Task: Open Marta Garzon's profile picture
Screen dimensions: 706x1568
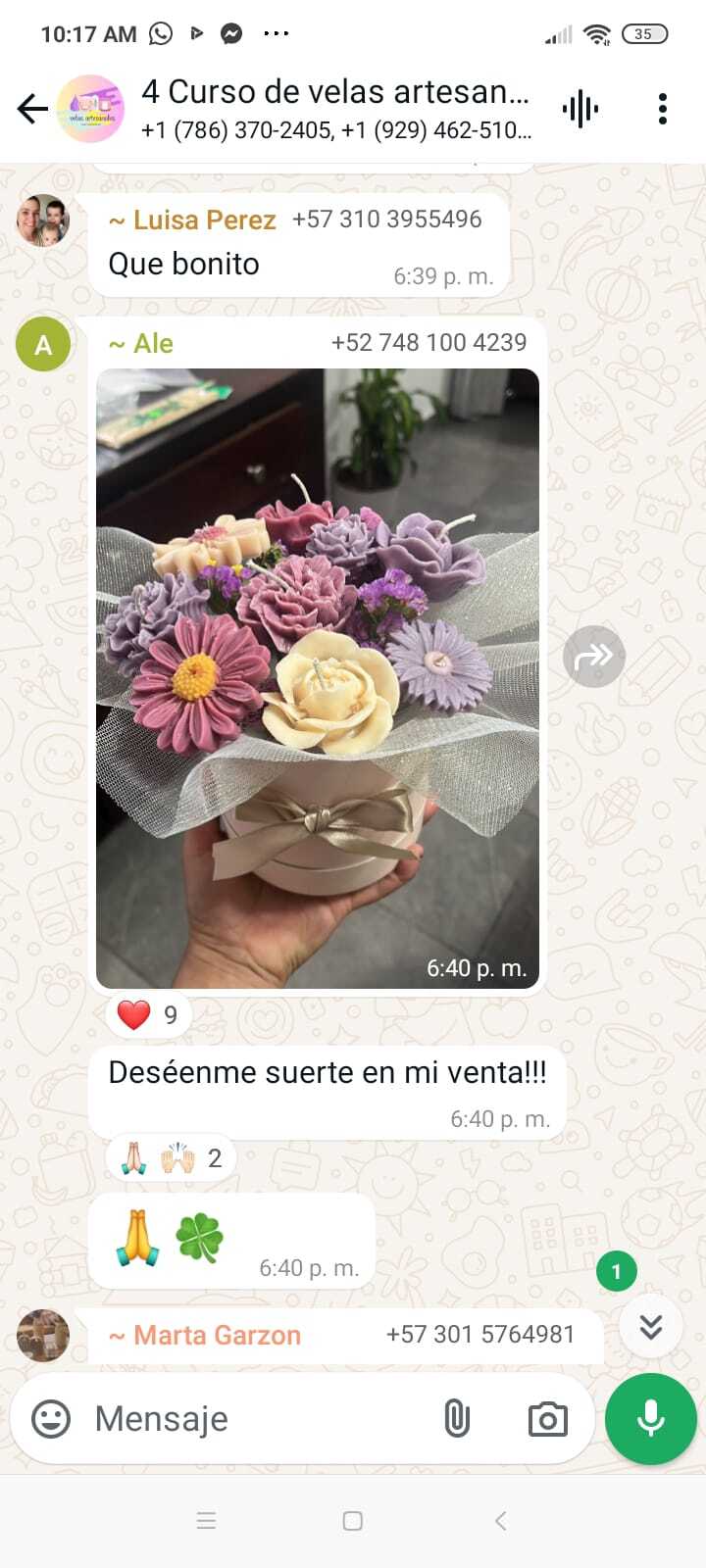Action: [x=43, y=1335]
